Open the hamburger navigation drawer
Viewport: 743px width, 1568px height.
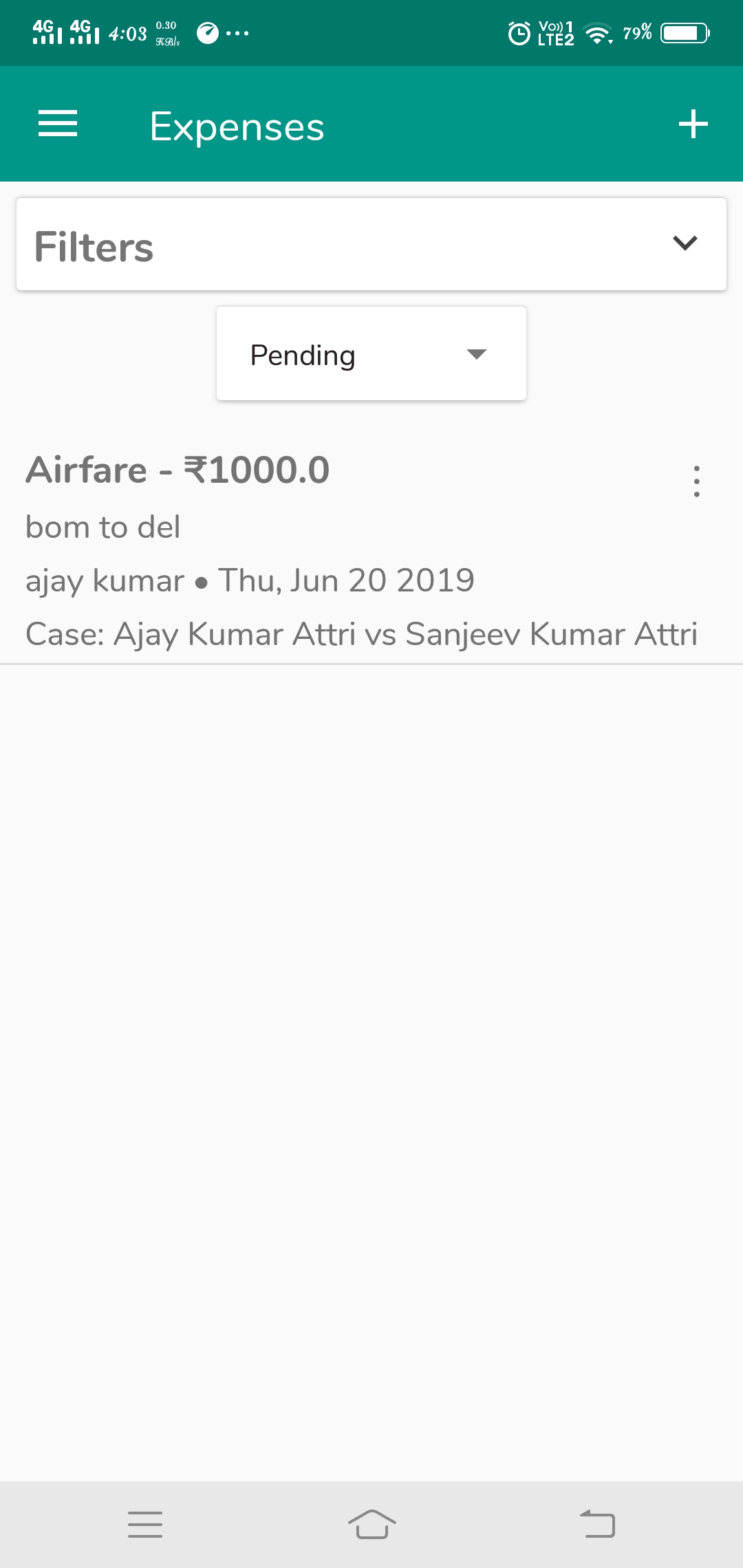coord(58,124)
